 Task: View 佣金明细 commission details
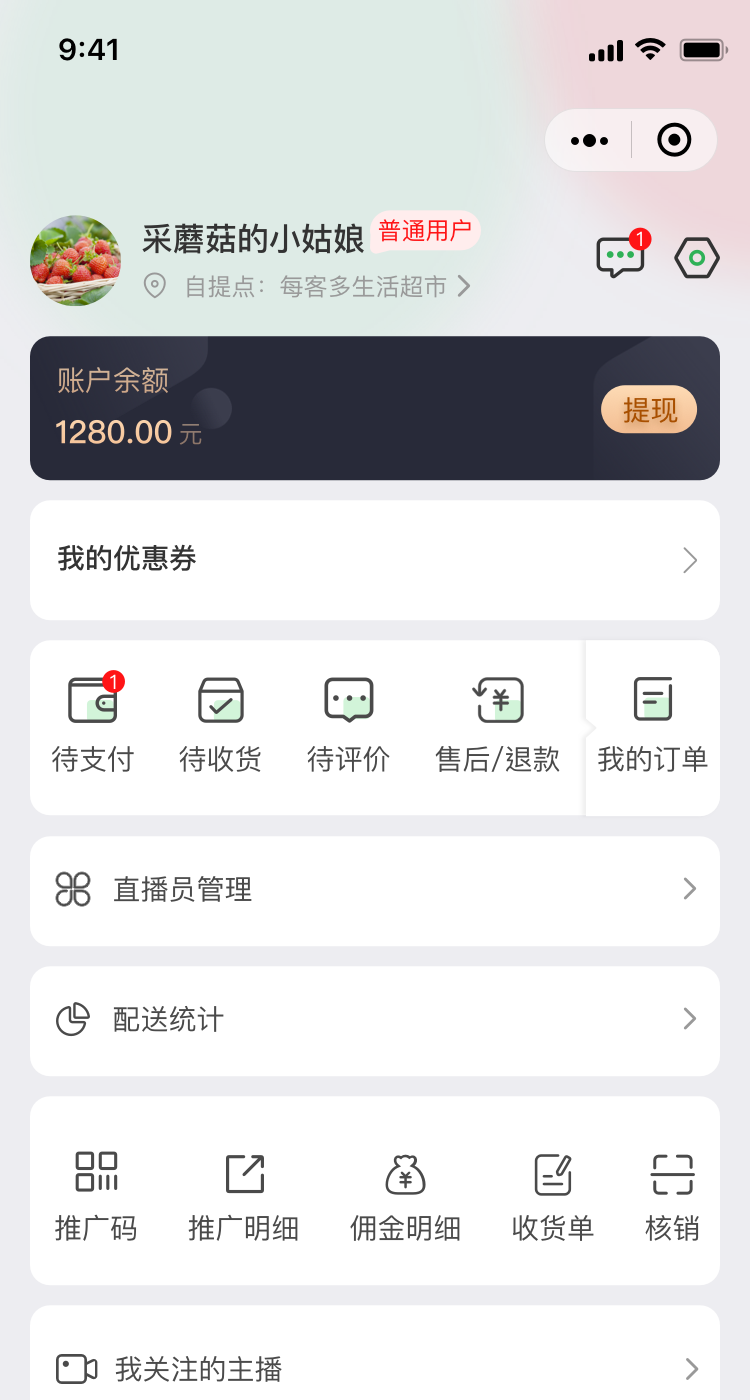(405, 1195)
